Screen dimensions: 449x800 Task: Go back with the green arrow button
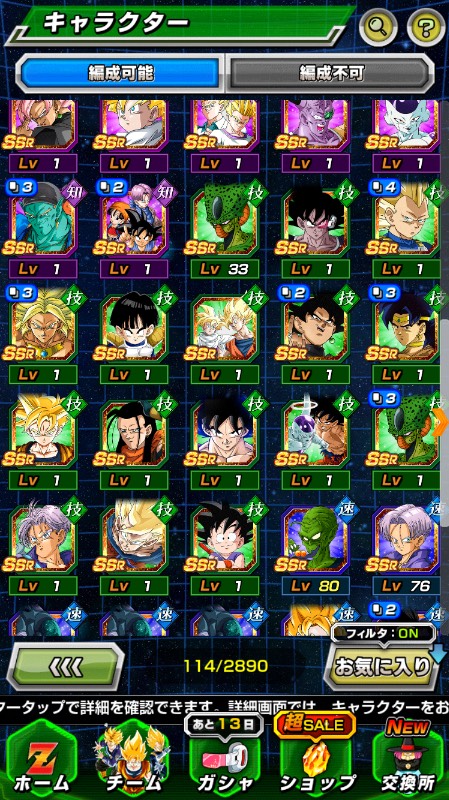tap(65, 666)
